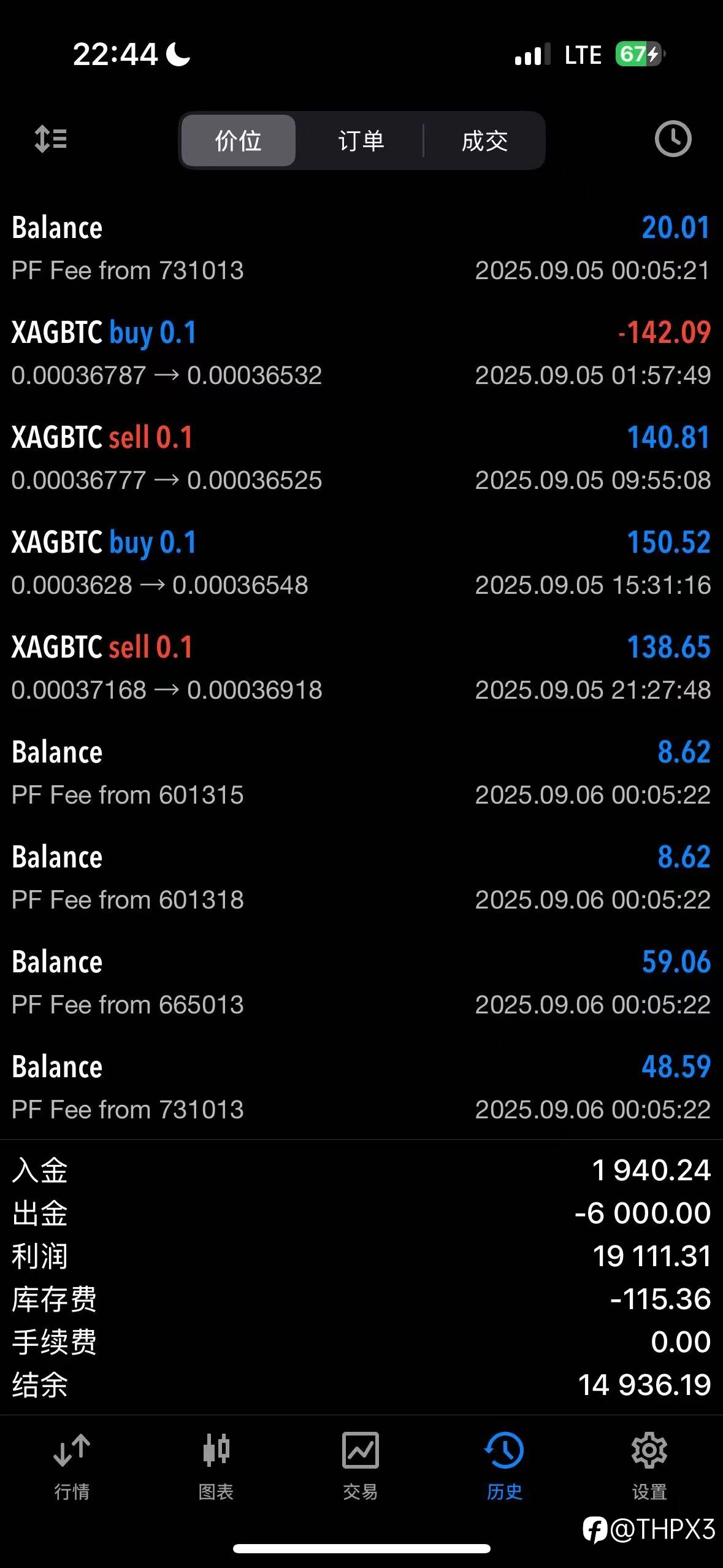Open the XAGBTC buy trade with -142.09 loss

[x=361, y=353]
